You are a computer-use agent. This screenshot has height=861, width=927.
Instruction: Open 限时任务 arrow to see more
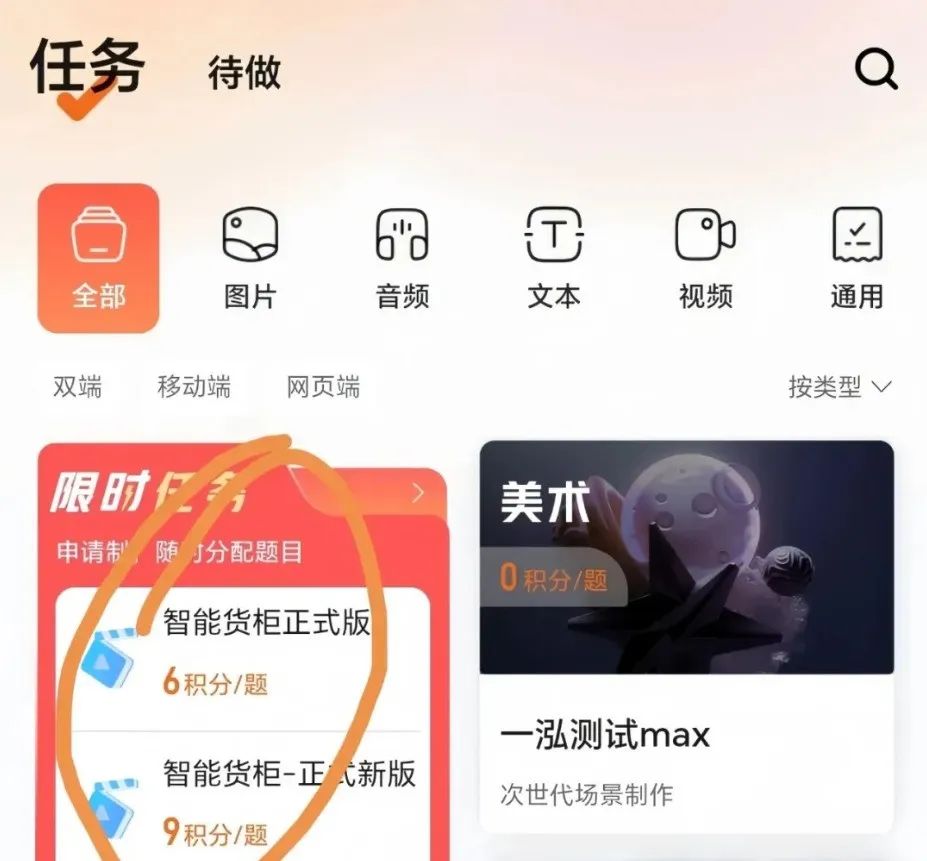[x=418, y=492]
